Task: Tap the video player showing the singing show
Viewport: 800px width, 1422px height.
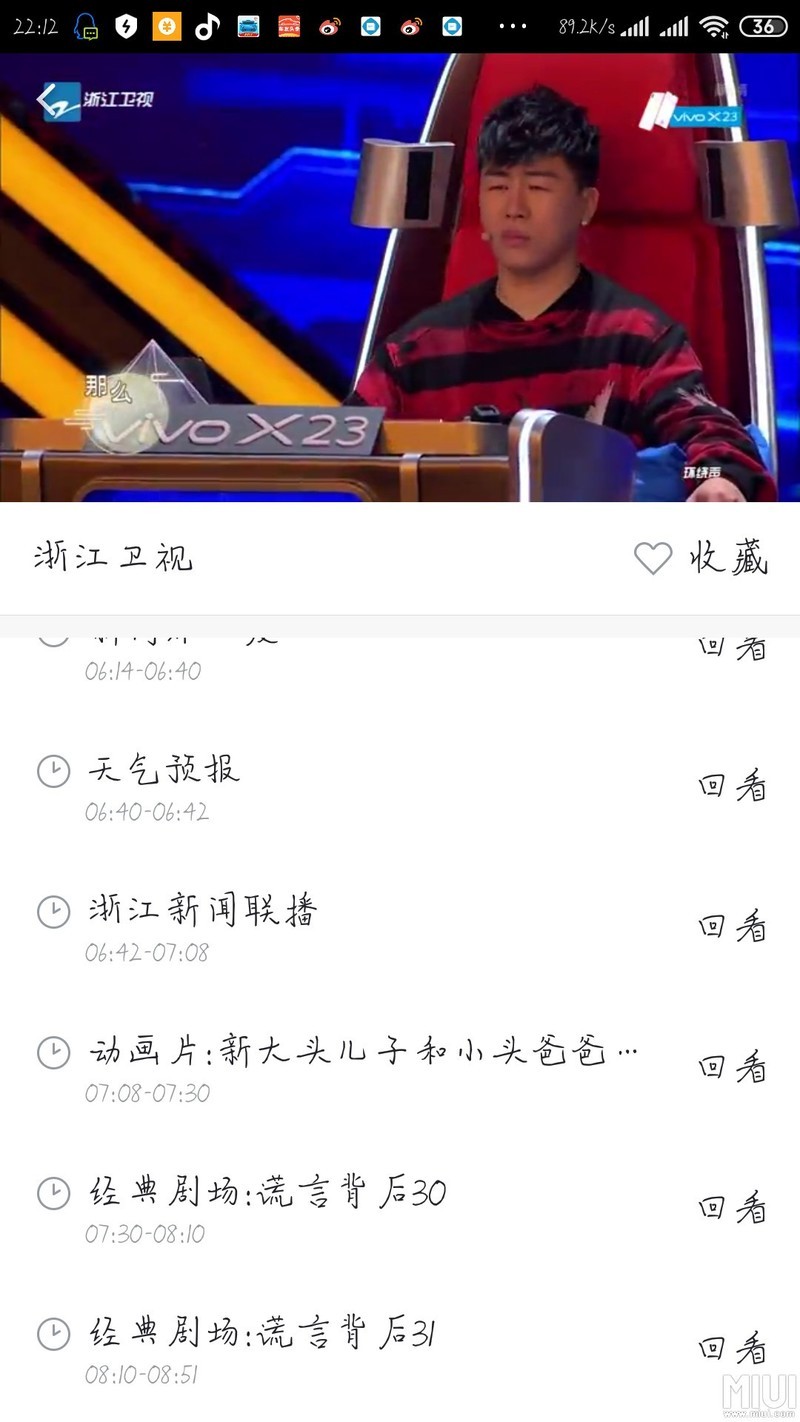Action: [x=400, y=280]
